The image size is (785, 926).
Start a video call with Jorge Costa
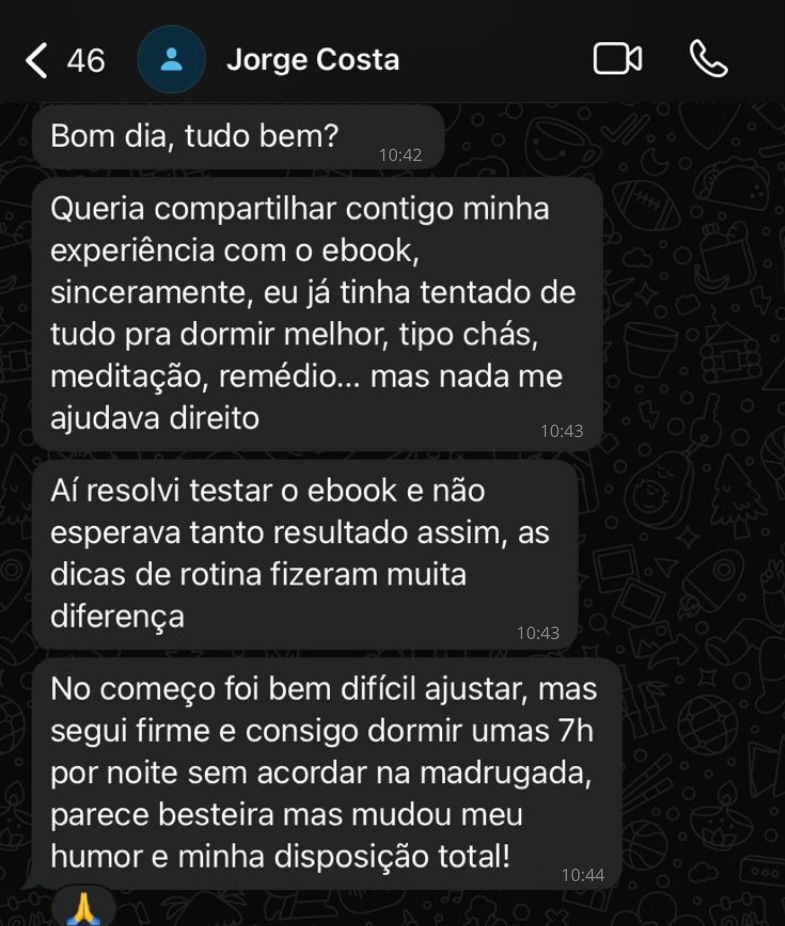[x=617, y=60]
